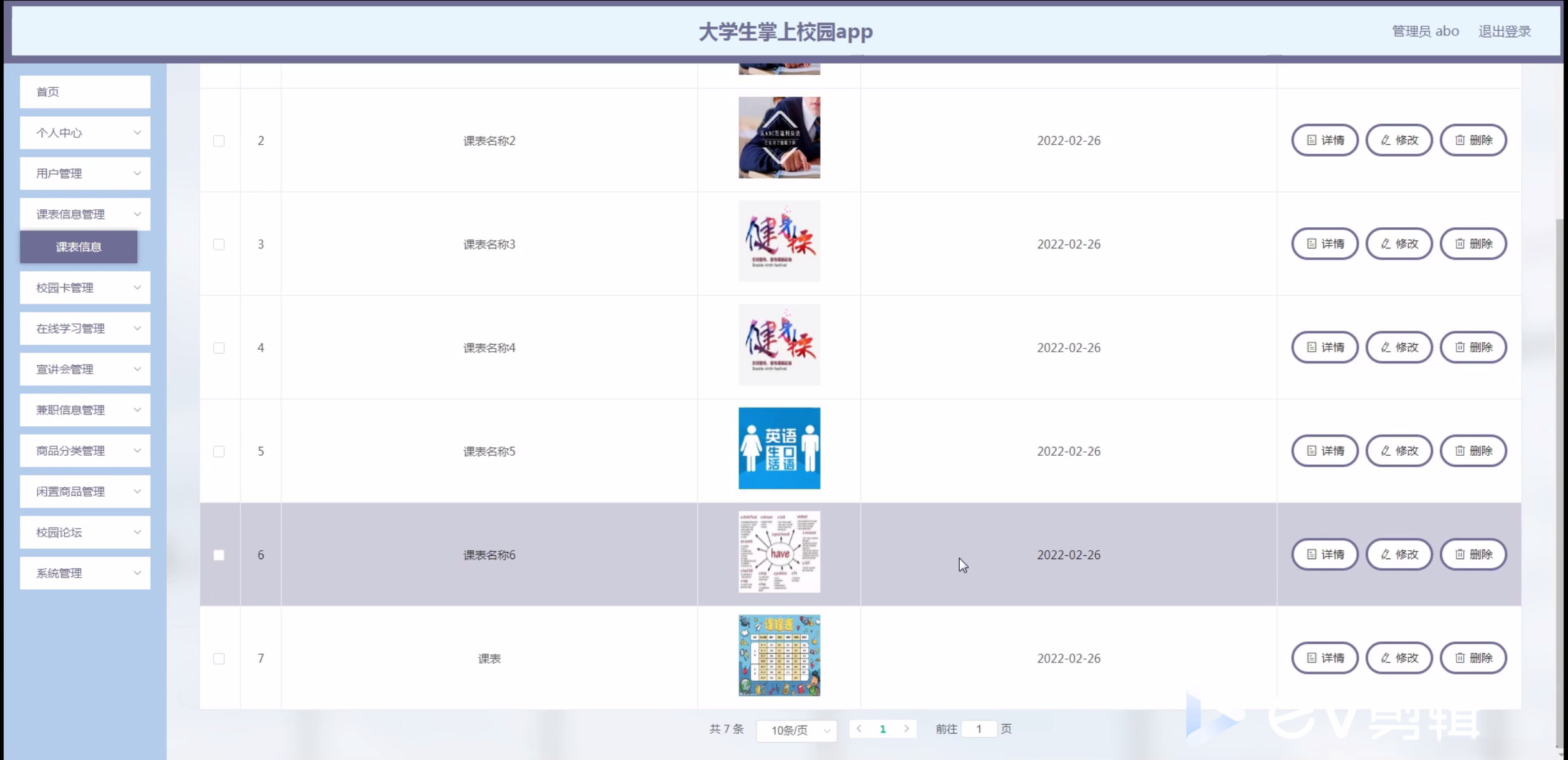Enlarge the 课表名称5 thumbnail image
This screenshot has height=760, width=1568.
pyautogui.click(x=779, y=448)
